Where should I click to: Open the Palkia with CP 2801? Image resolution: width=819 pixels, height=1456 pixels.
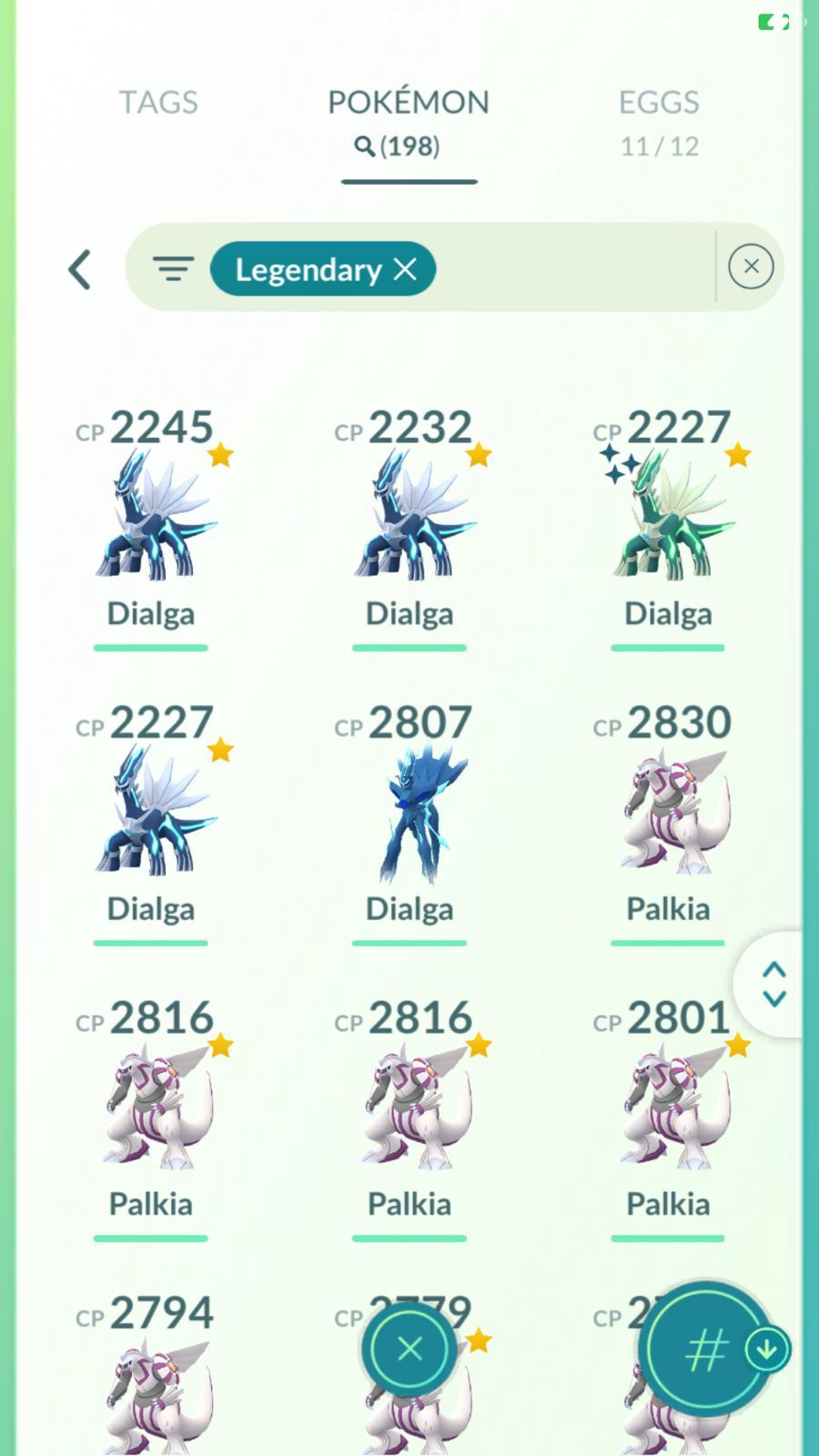pyautogui.click(x=669, y=1119)
